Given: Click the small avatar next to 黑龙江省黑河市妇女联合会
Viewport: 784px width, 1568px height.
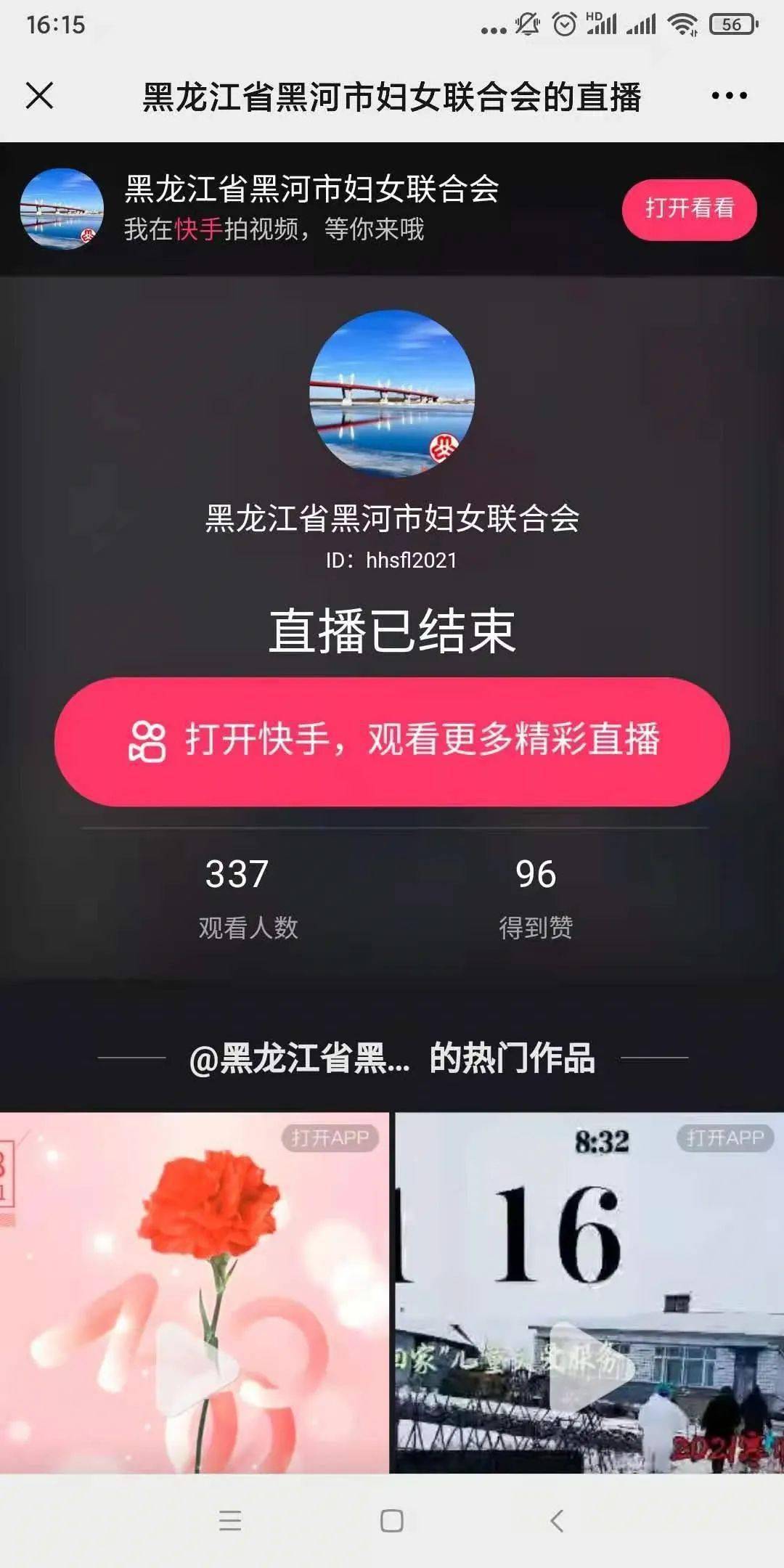Looking at the screenshot, I should (64, 211).
